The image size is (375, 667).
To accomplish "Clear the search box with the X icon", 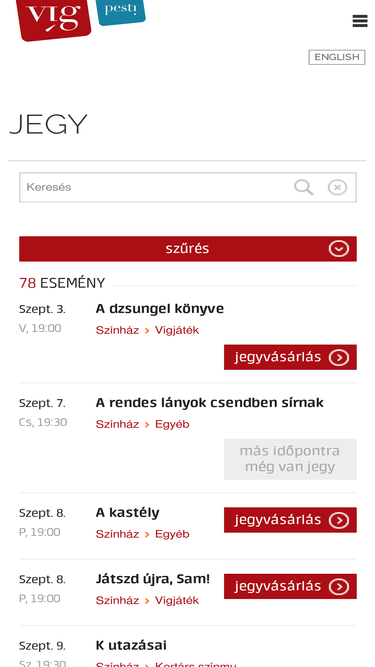I will pos(337,187).
